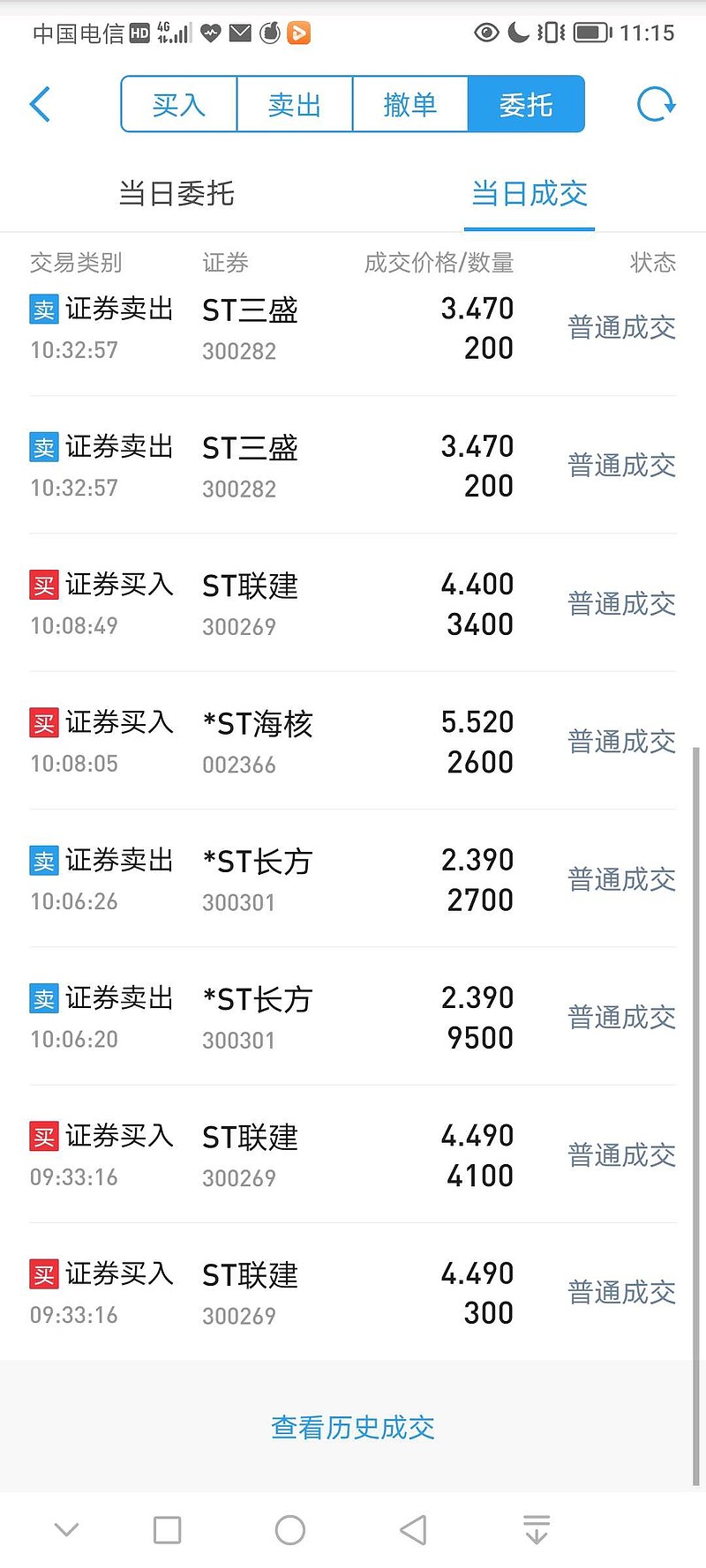This screenshot has width=706, height=1568.
Task: Open the *ST长方 sell at 10:06:26
Action: [353, 879]
